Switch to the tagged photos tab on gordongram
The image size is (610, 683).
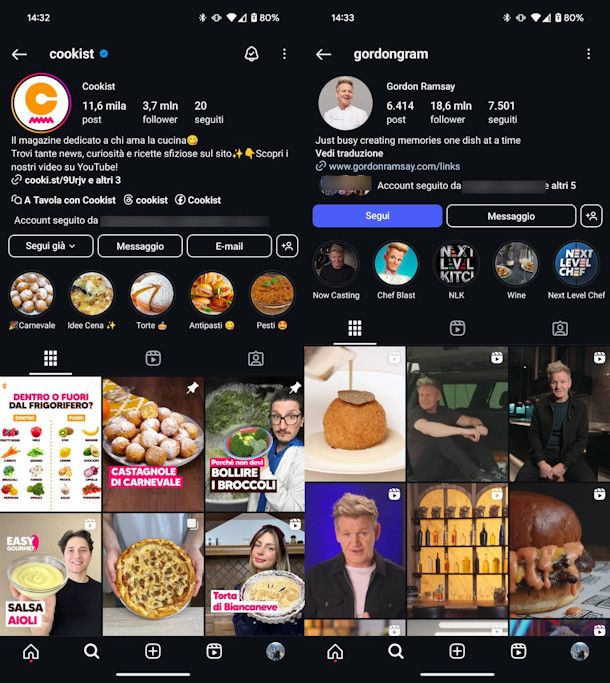pyautogui.click(x=559, y=328)
